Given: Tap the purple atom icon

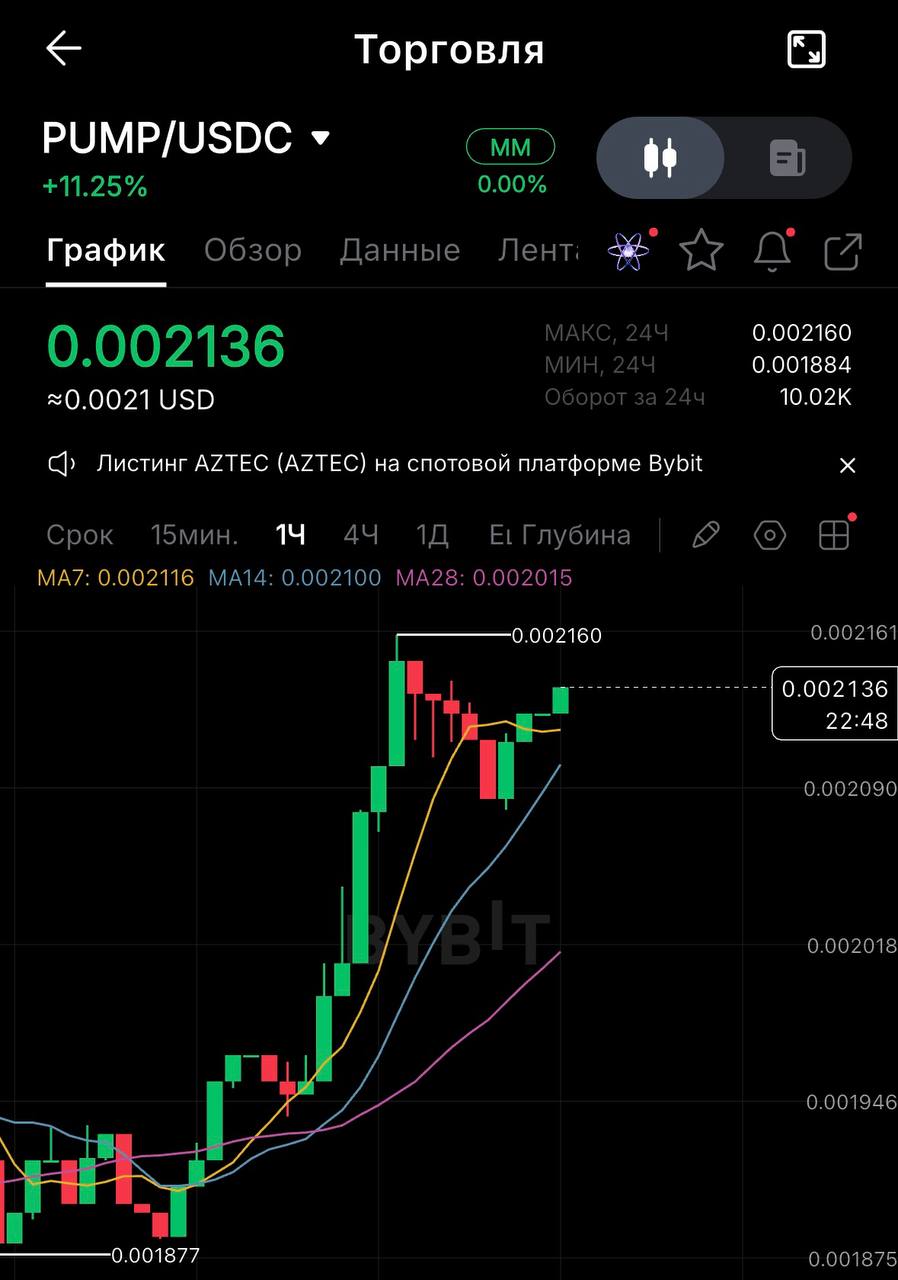Looking at the screenshot, I should (628, 251).
